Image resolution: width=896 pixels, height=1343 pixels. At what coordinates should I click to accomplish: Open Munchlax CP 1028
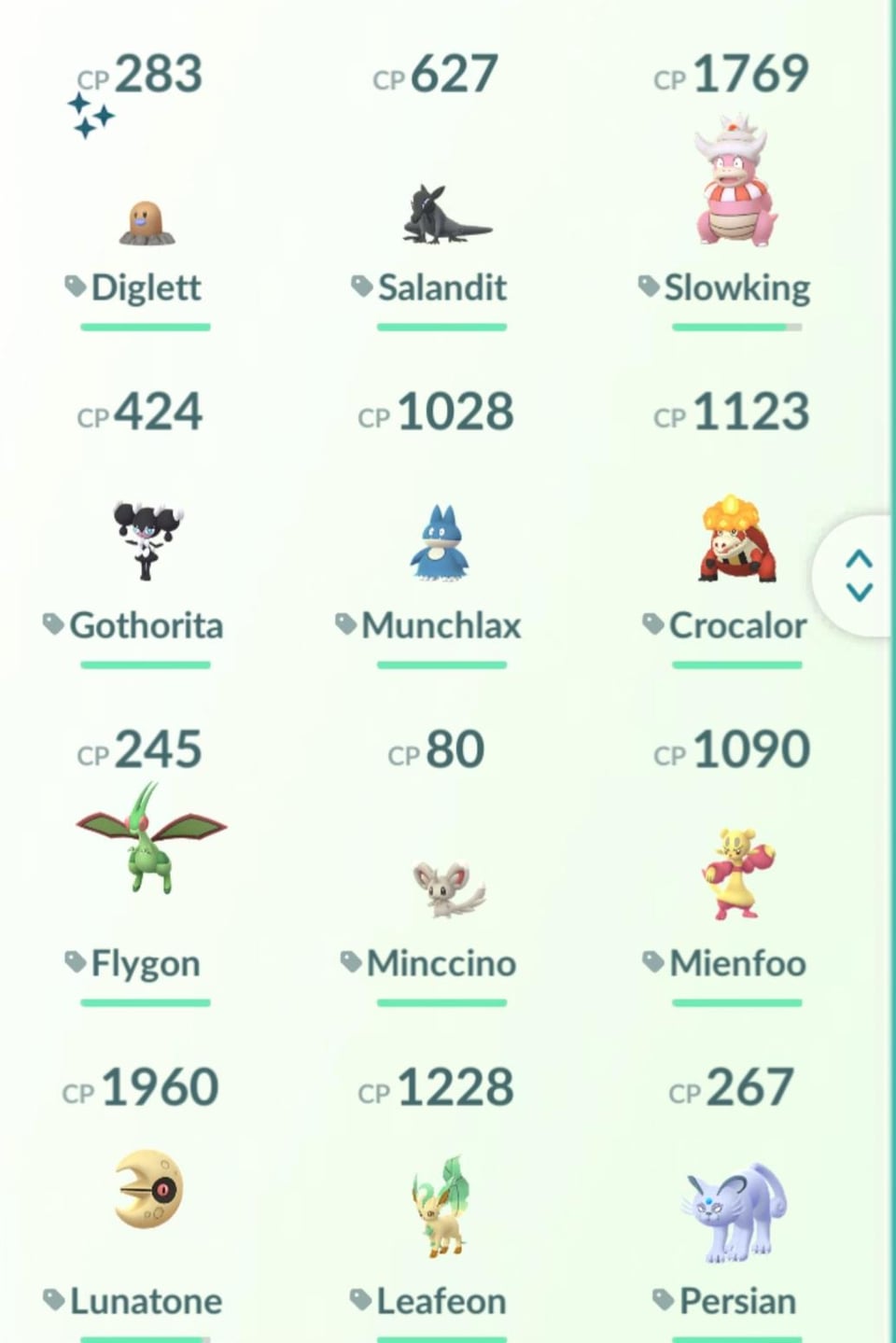coord(441,544)
